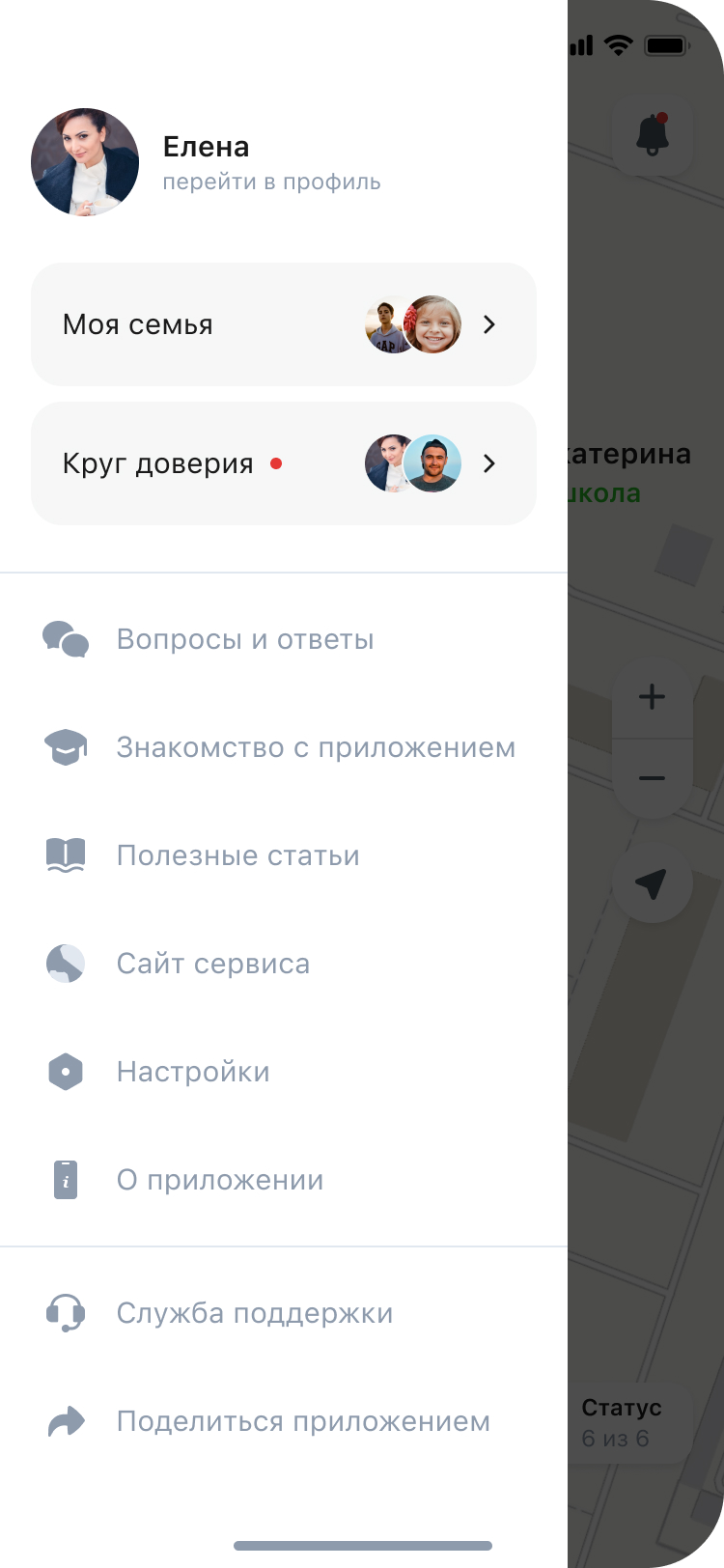
Task: Zoom in the map with plus
Action: point(653,696)
